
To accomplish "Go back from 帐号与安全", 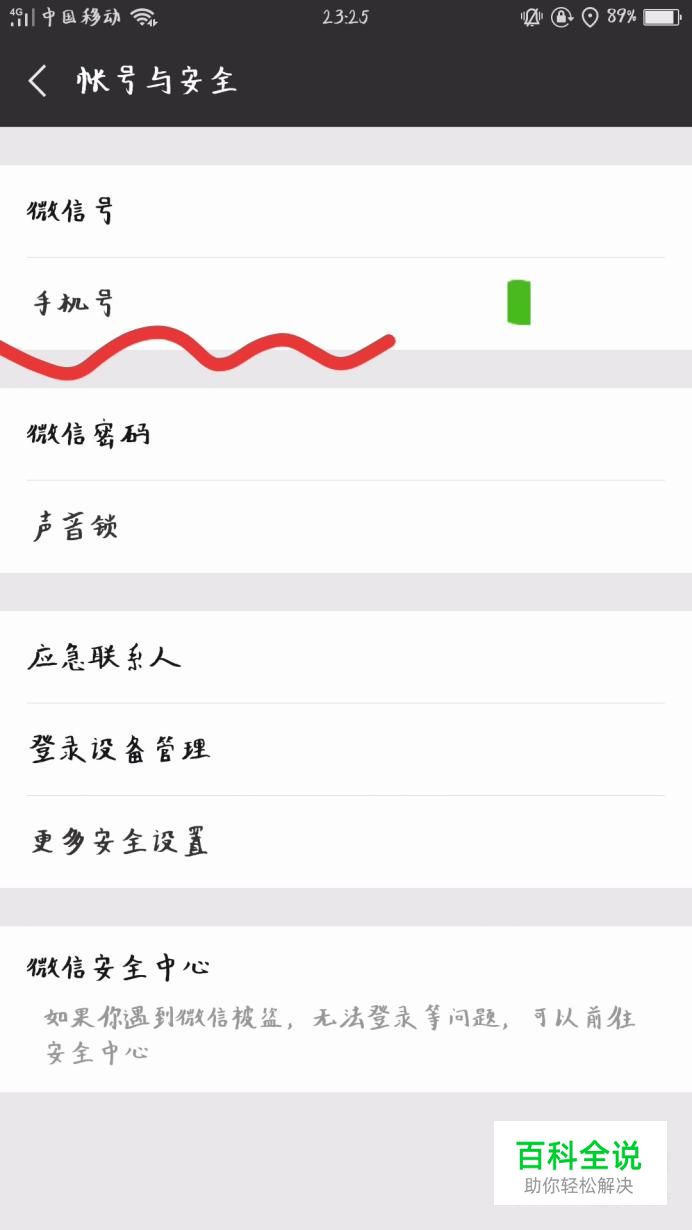I will click(38, 81).
